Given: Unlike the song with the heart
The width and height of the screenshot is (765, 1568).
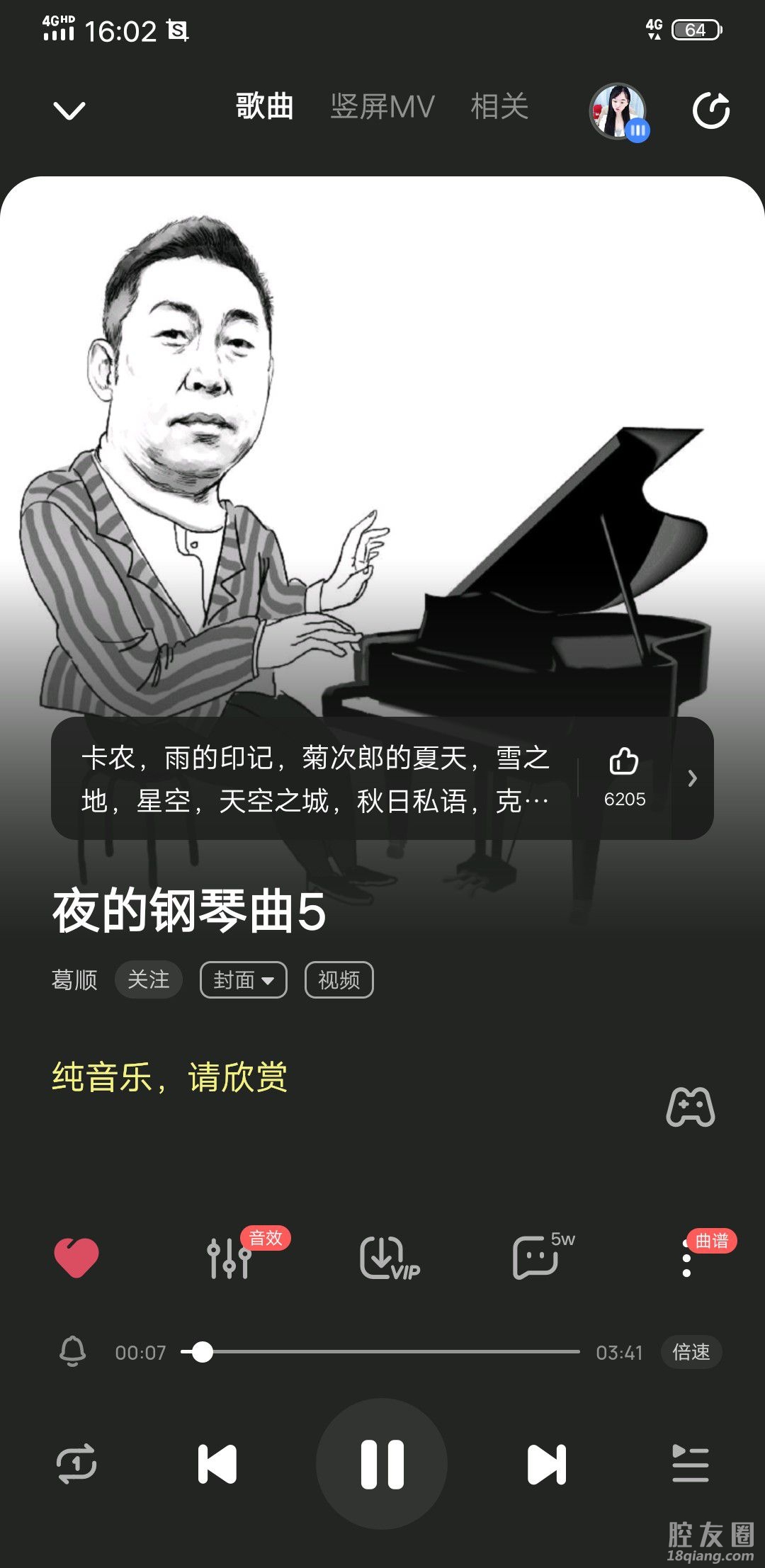Looking at the screenshot, I should coord(76,1258).
